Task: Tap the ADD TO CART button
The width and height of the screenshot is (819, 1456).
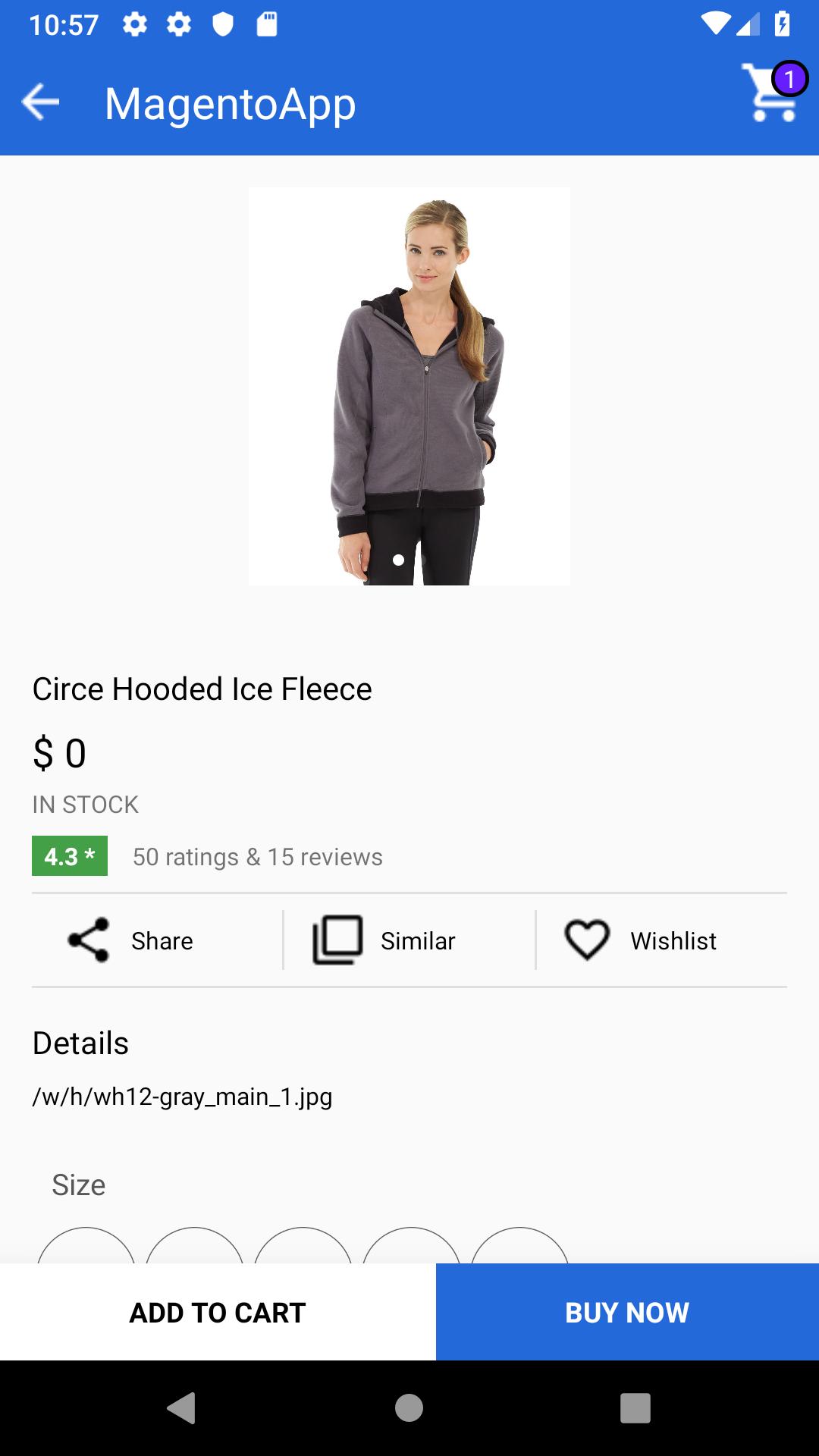Action: click(217, 1313)
